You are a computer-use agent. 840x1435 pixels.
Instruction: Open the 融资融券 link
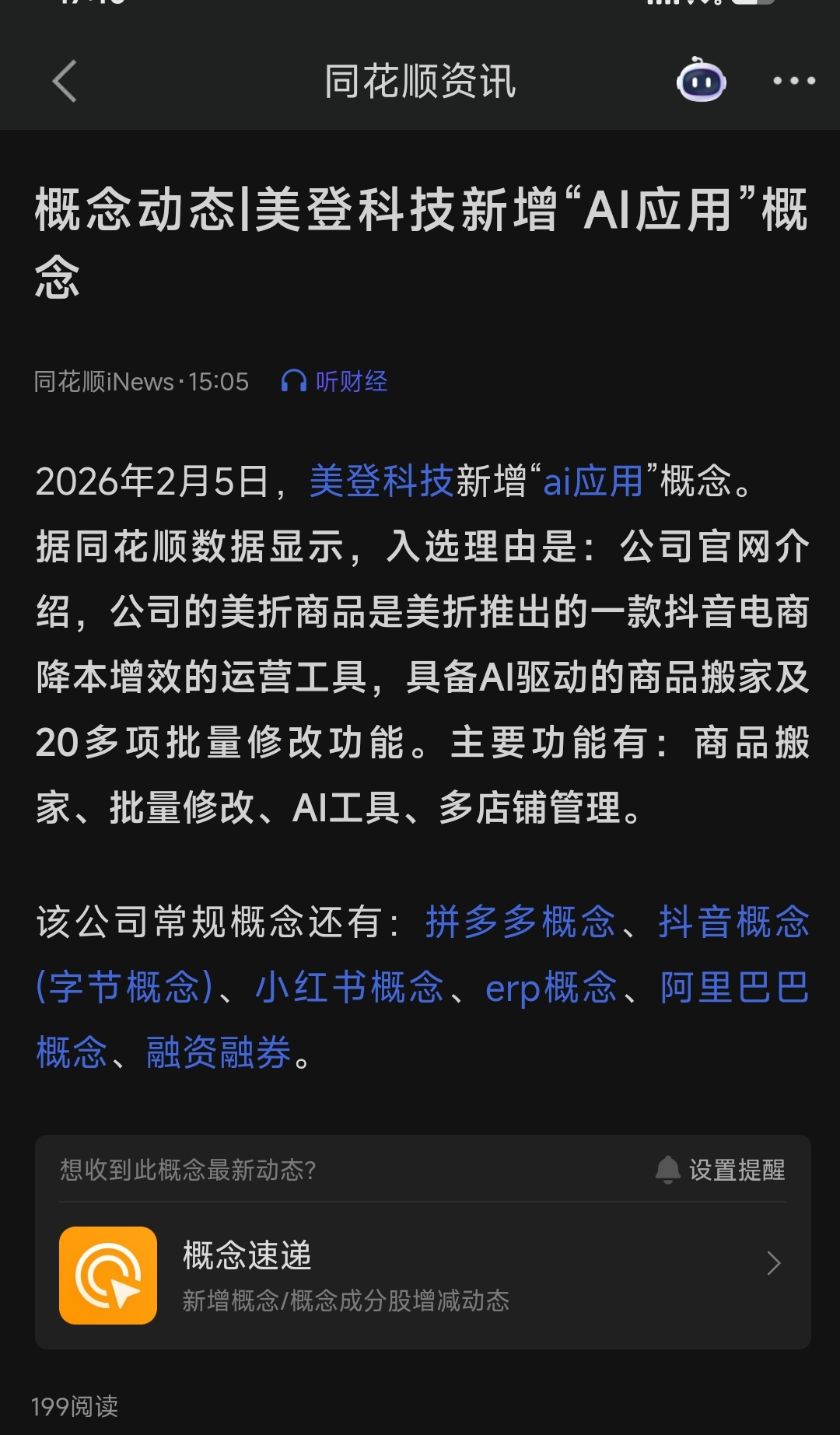point(219,1053)
